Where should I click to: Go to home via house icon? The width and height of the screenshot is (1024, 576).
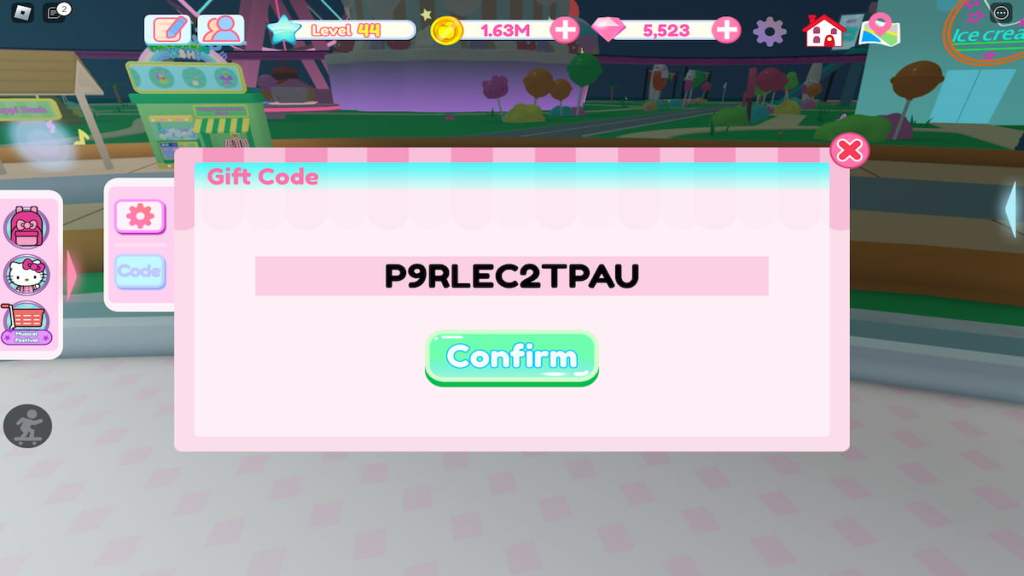coord(823,31)
